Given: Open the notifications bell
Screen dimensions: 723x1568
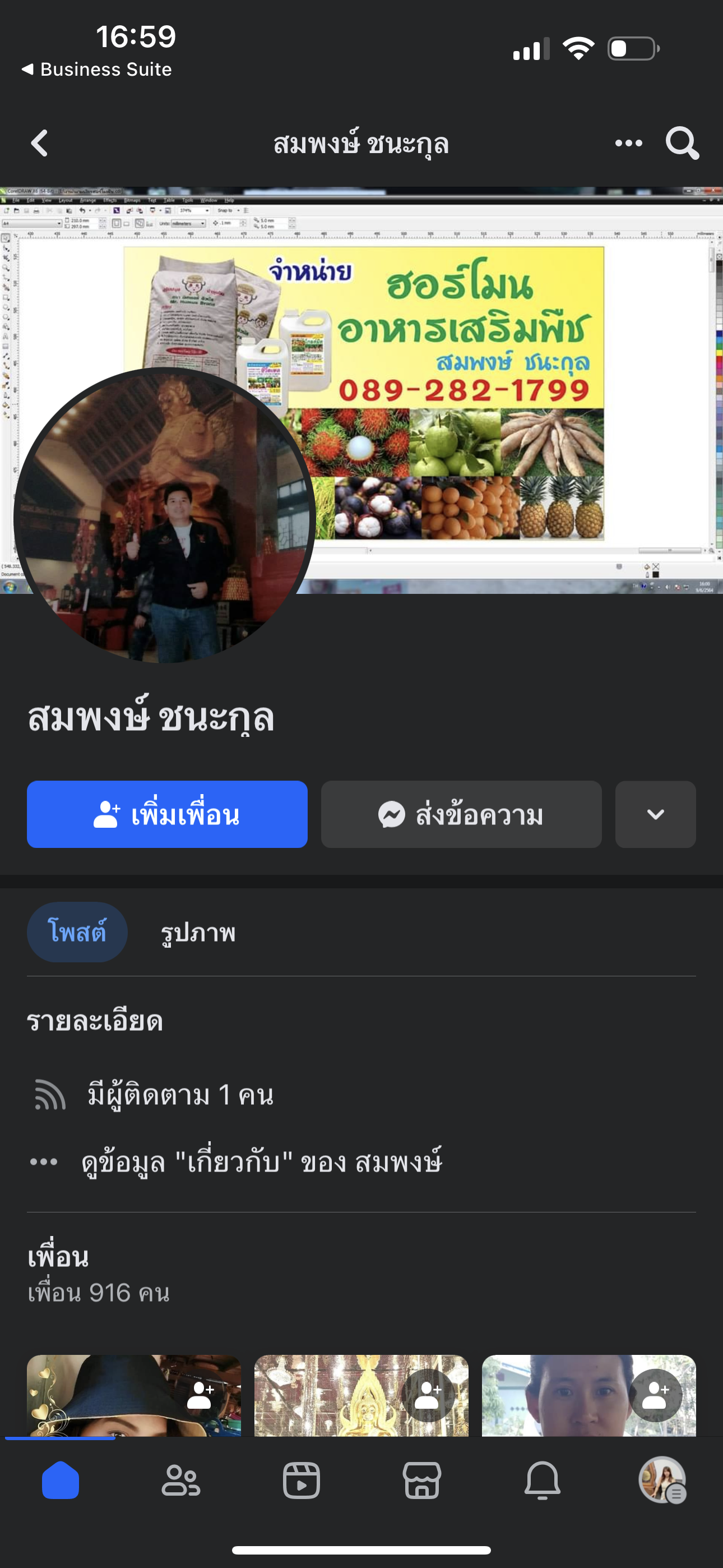Looking at the screenshot, I should point(543,1481).
